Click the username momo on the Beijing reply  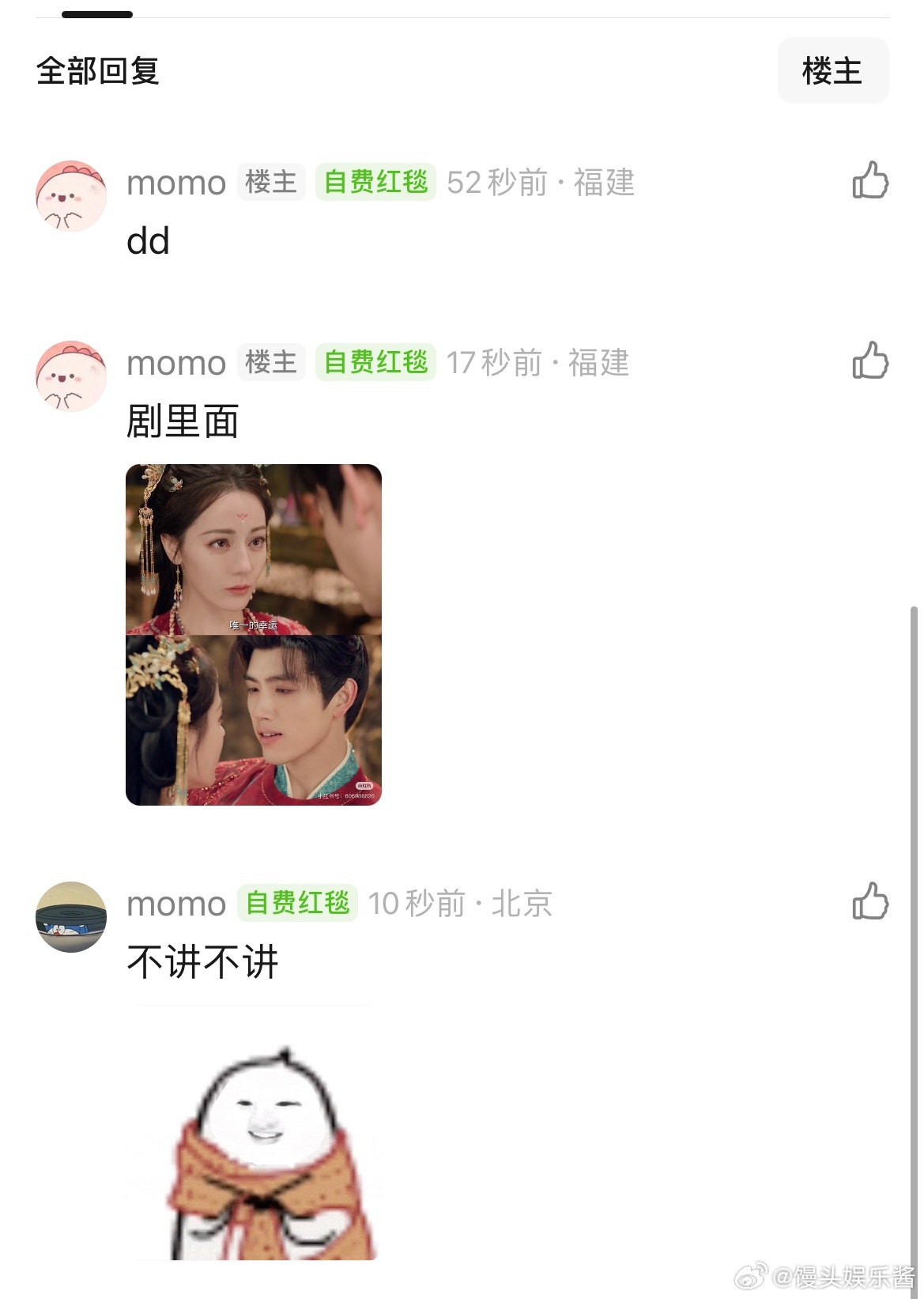tap(175, 903)
